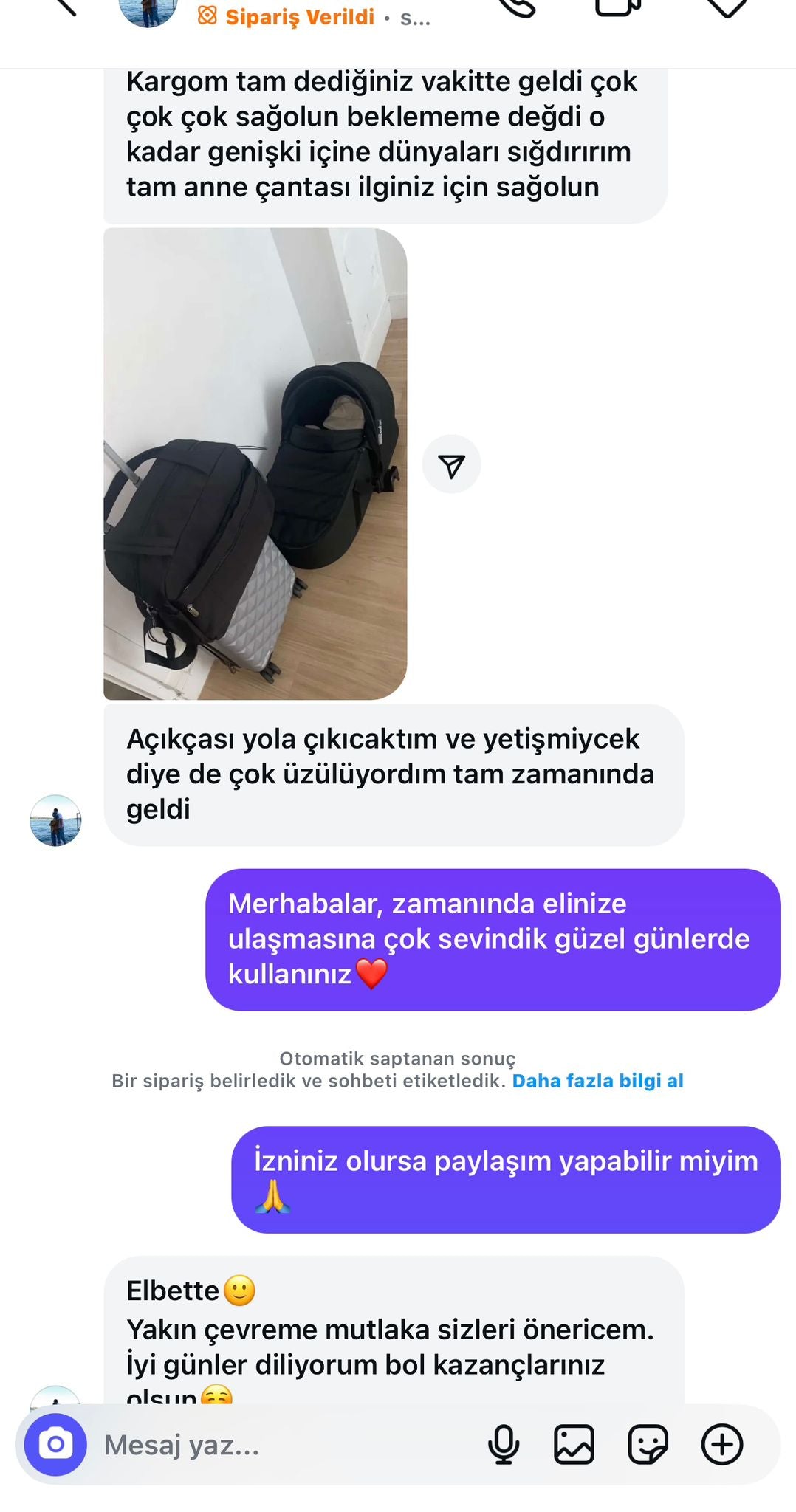The height and width of the screenshot is (1512, 796).
Task: Start a voice call with this customer
Action: pyautogui.click(x=517, y=7)
